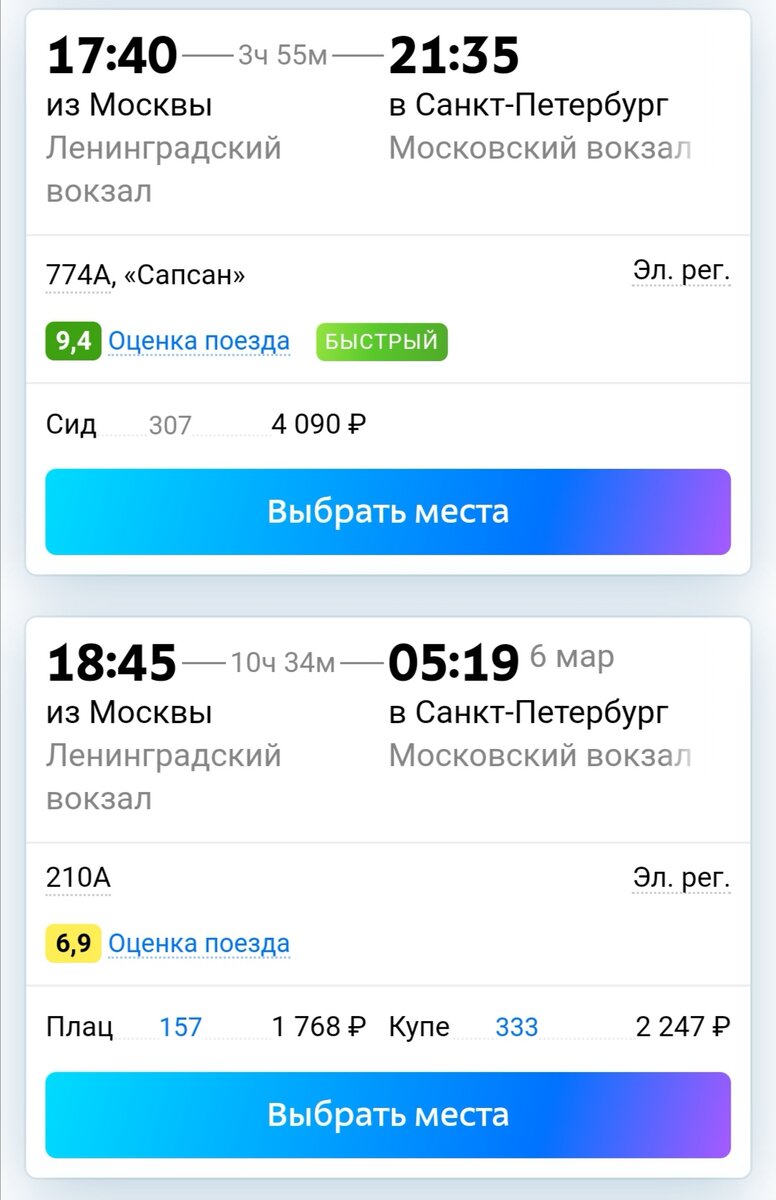Viewport: 776px width, 1200px height.
Task: Open Оценка поезда link for train 210А
Action: (201, 942)
